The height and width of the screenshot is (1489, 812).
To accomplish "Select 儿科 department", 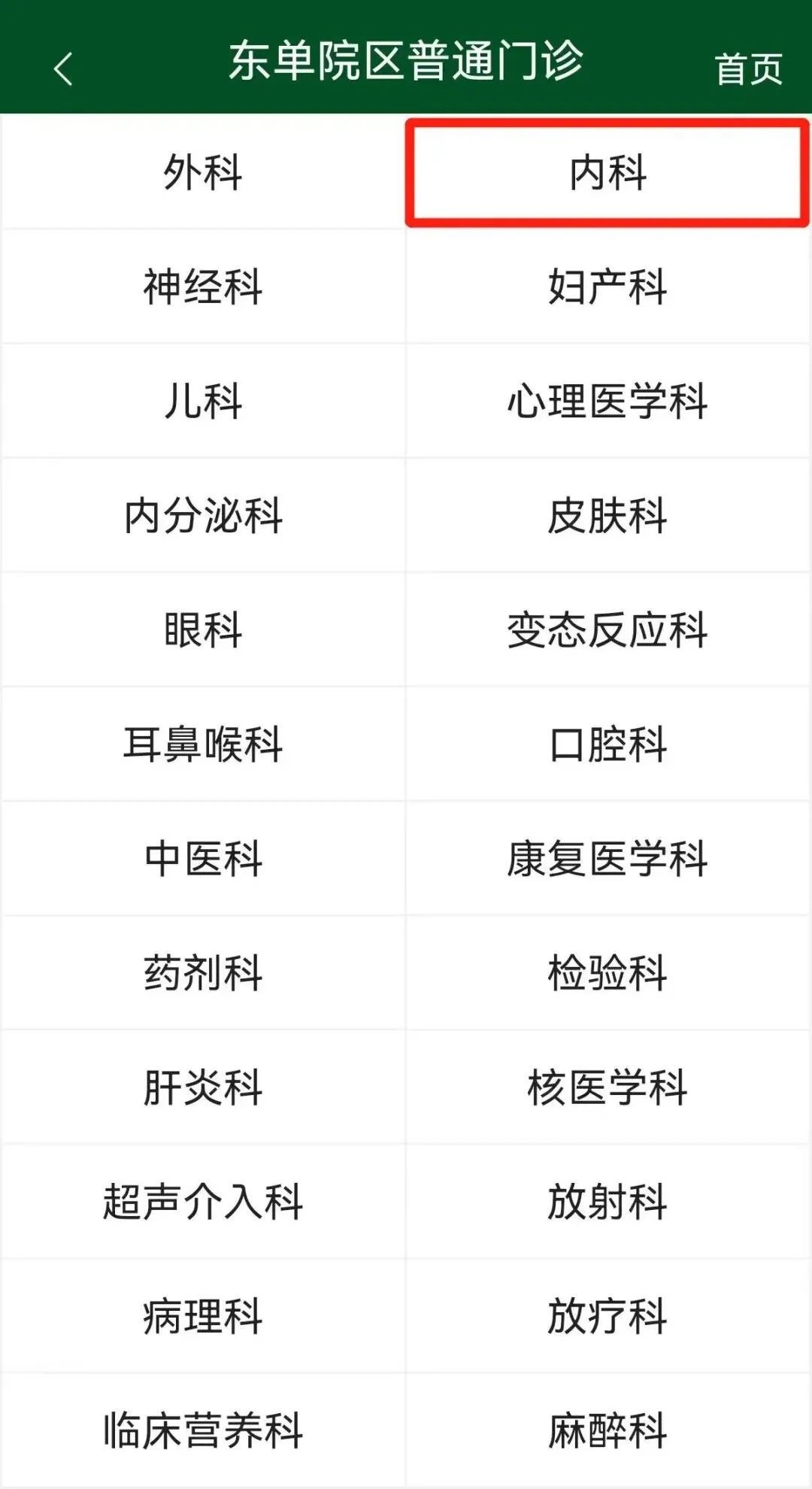I will pyautogui.click(x=203, y=401).
